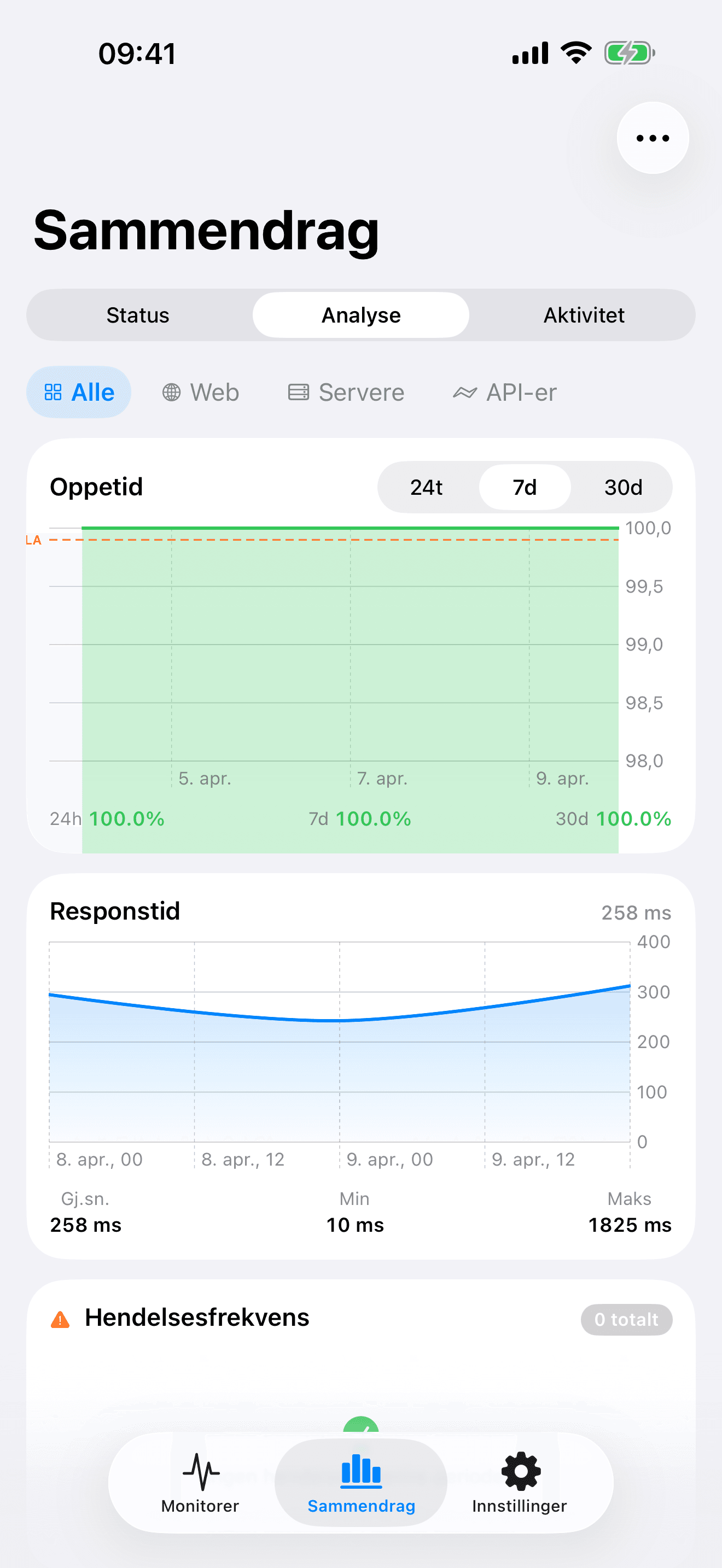722x1568 pixels.
Task: Switch to the Aktivitet segment
Action: tap(583, 315)
